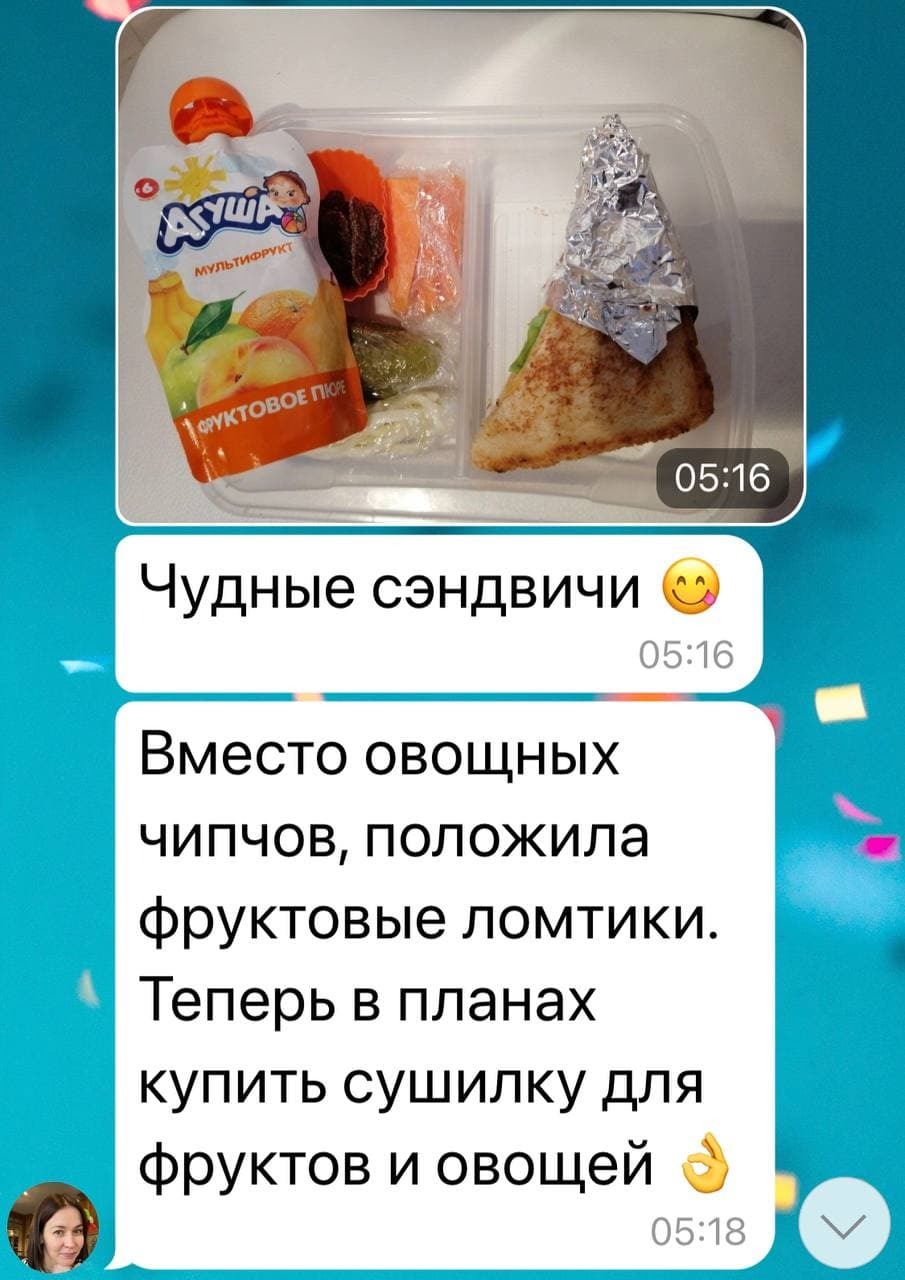Open the lunchbox photo message
905x1280 pixels.
point(460,266)
